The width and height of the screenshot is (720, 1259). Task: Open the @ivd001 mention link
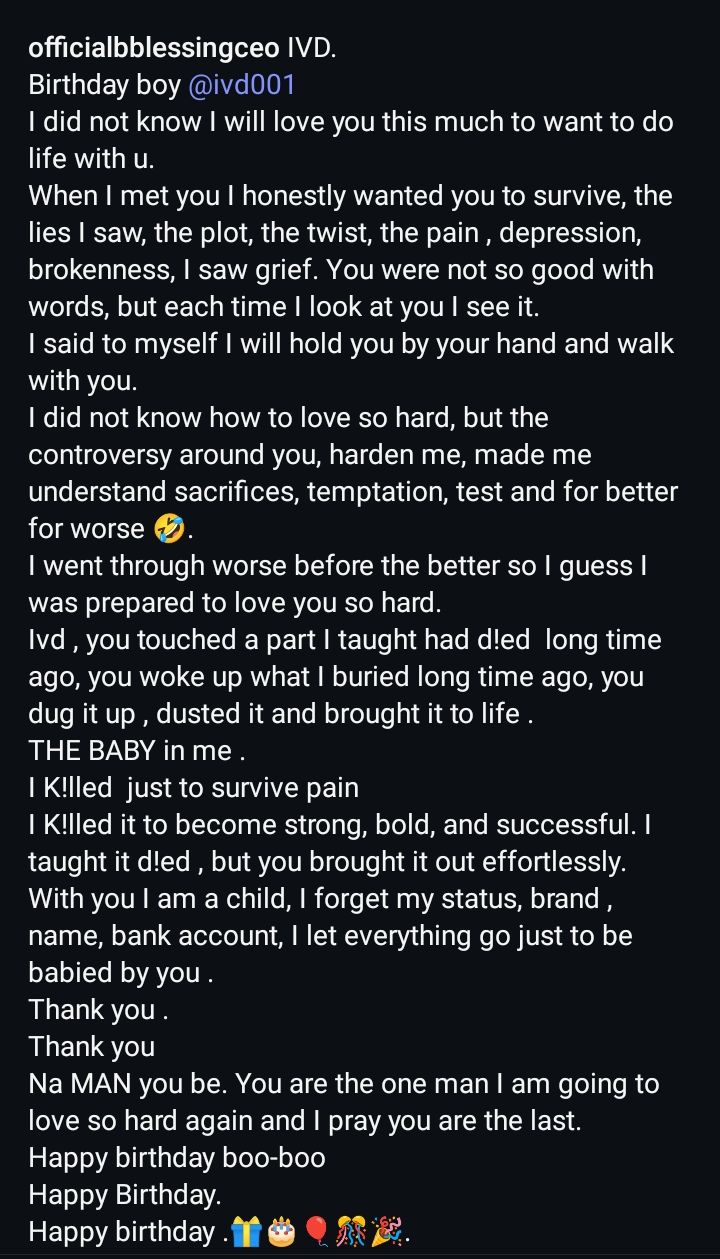click(x=242, y=85)
